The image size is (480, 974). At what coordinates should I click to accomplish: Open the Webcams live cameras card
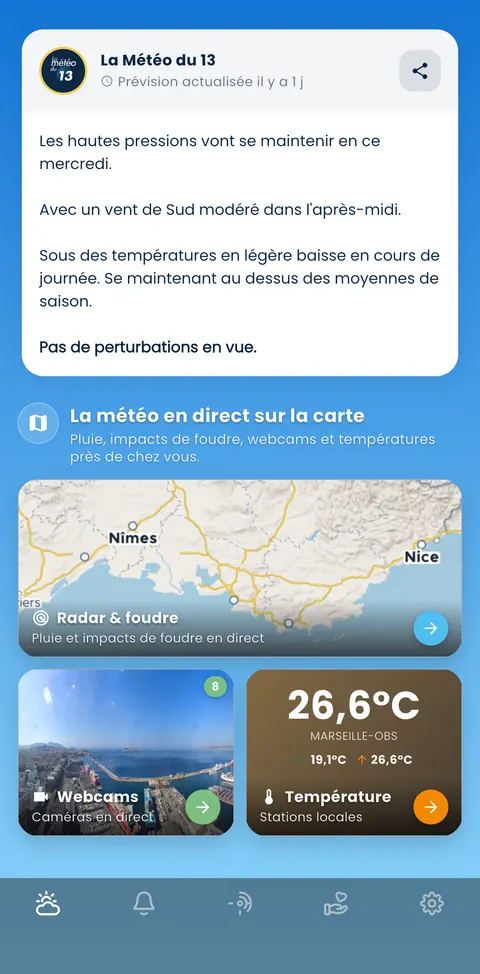click(x=126, y=752)
